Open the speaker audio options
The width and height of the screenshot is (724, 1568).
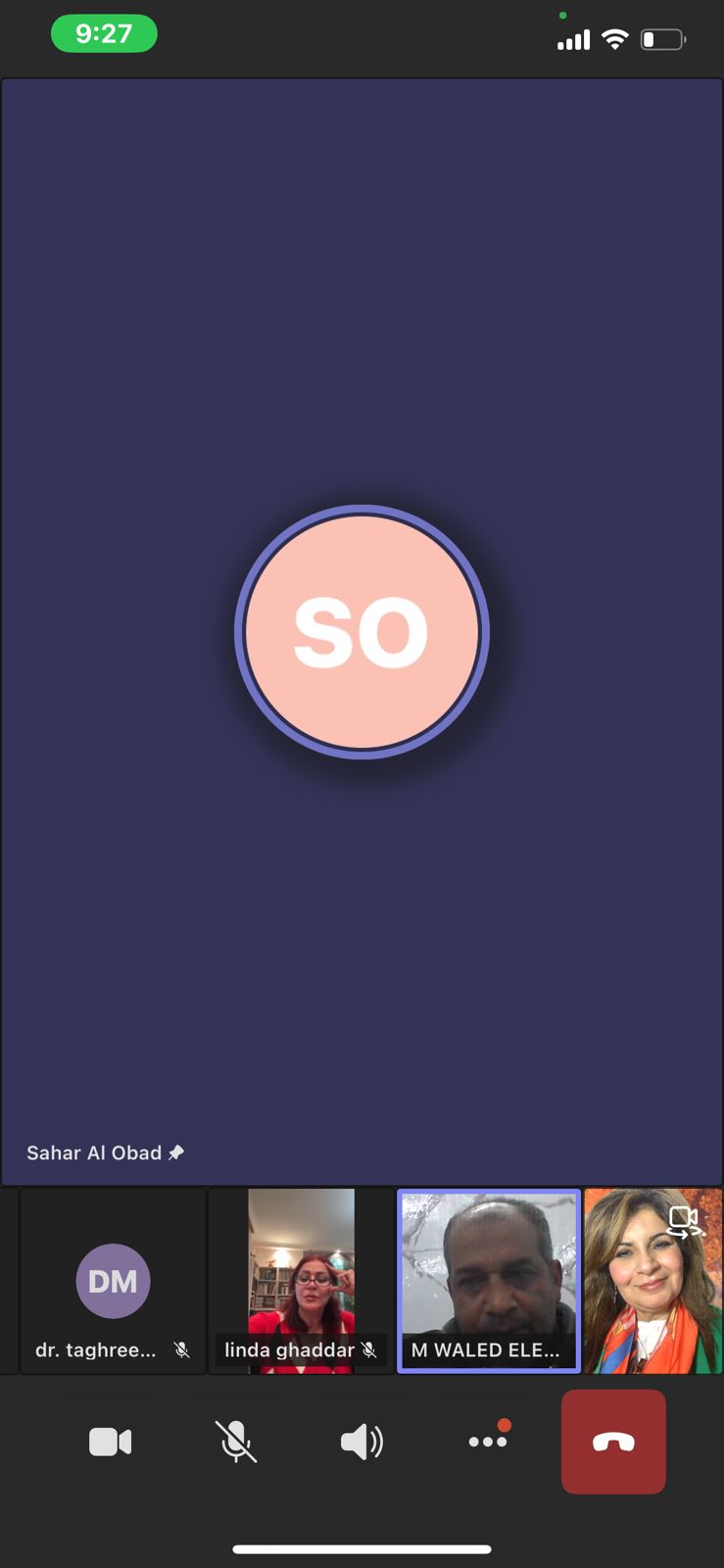(x=362, y=1442)
